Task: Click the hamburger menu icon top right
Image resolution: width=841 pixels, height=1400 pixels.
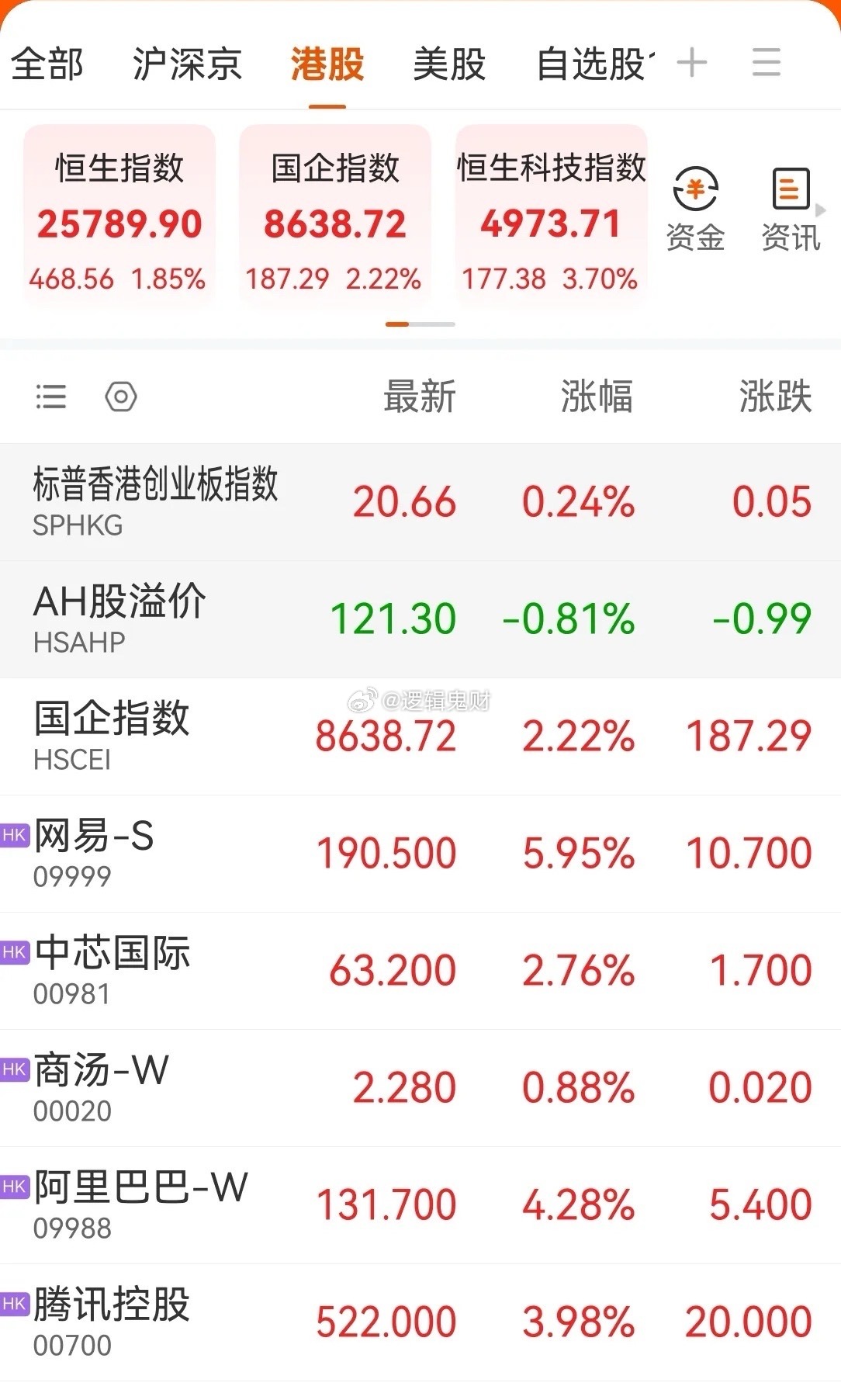Action: point(767,65)
